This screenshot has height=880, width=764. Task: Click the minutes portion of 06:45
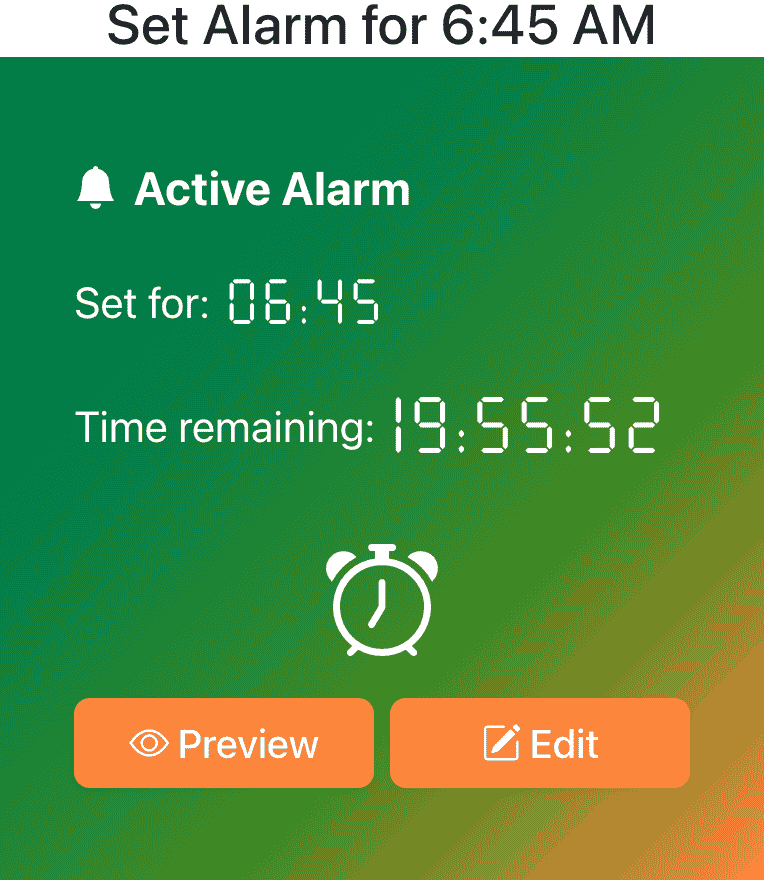click(348, 303)
